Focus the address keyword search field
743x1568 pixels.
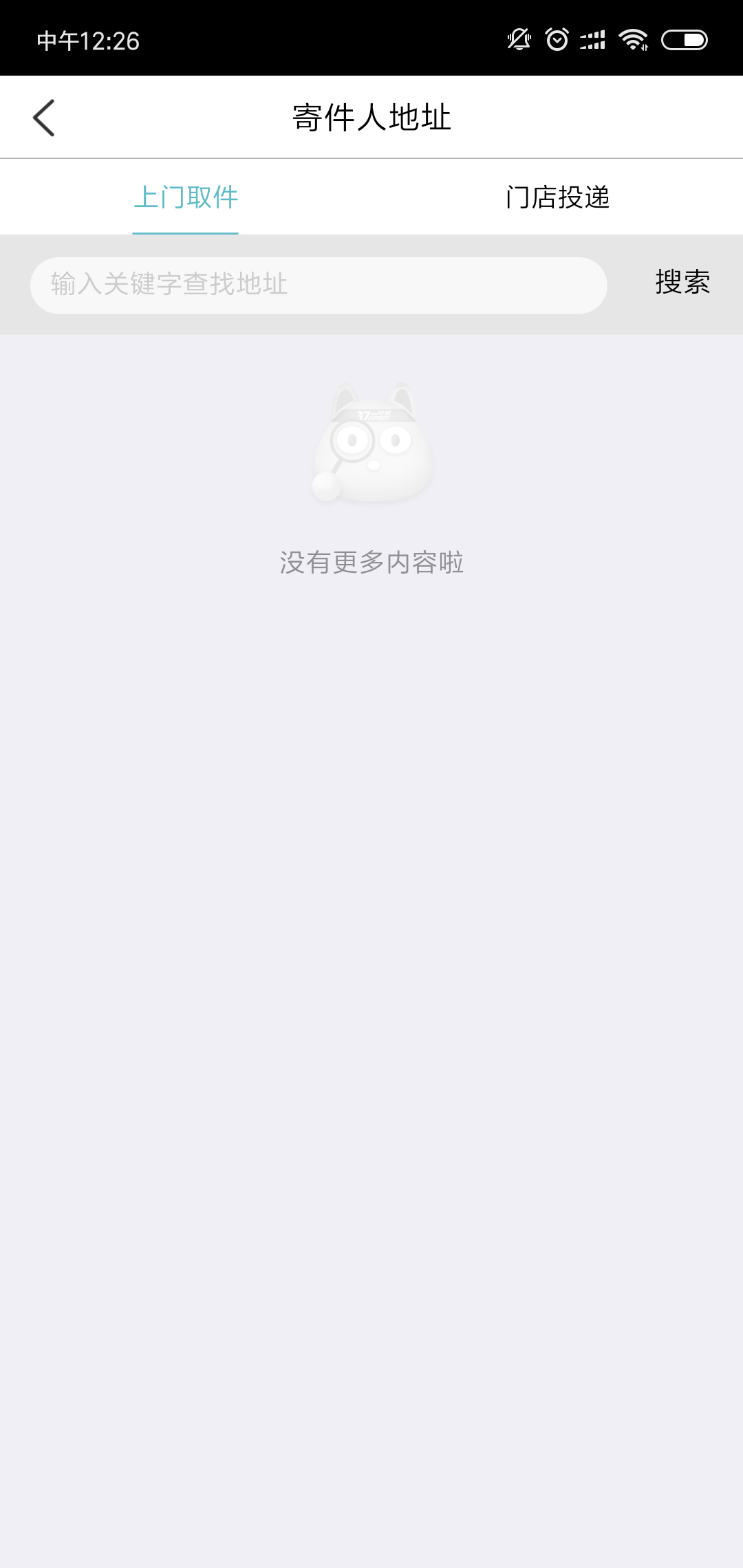click(x=318, y=285)
